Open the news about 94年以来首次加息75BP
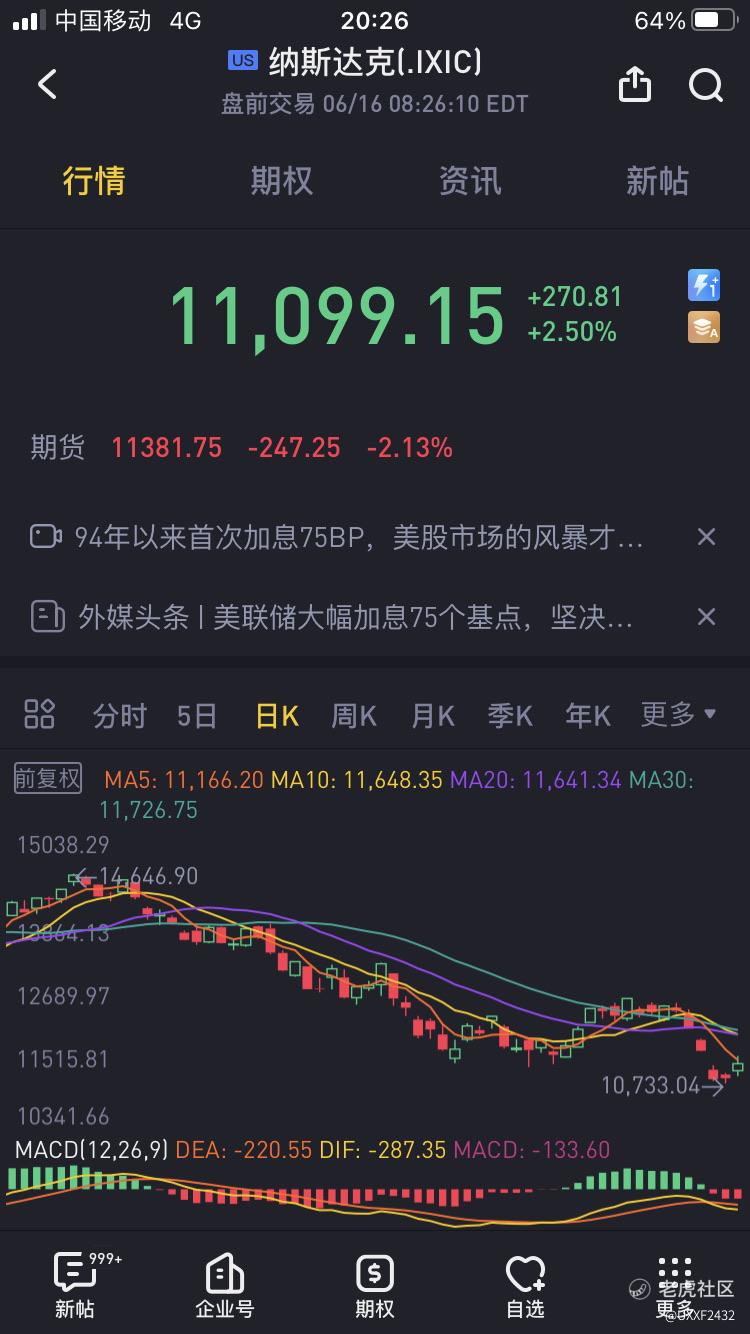The image size is (750, 1334). click(358, 537)
